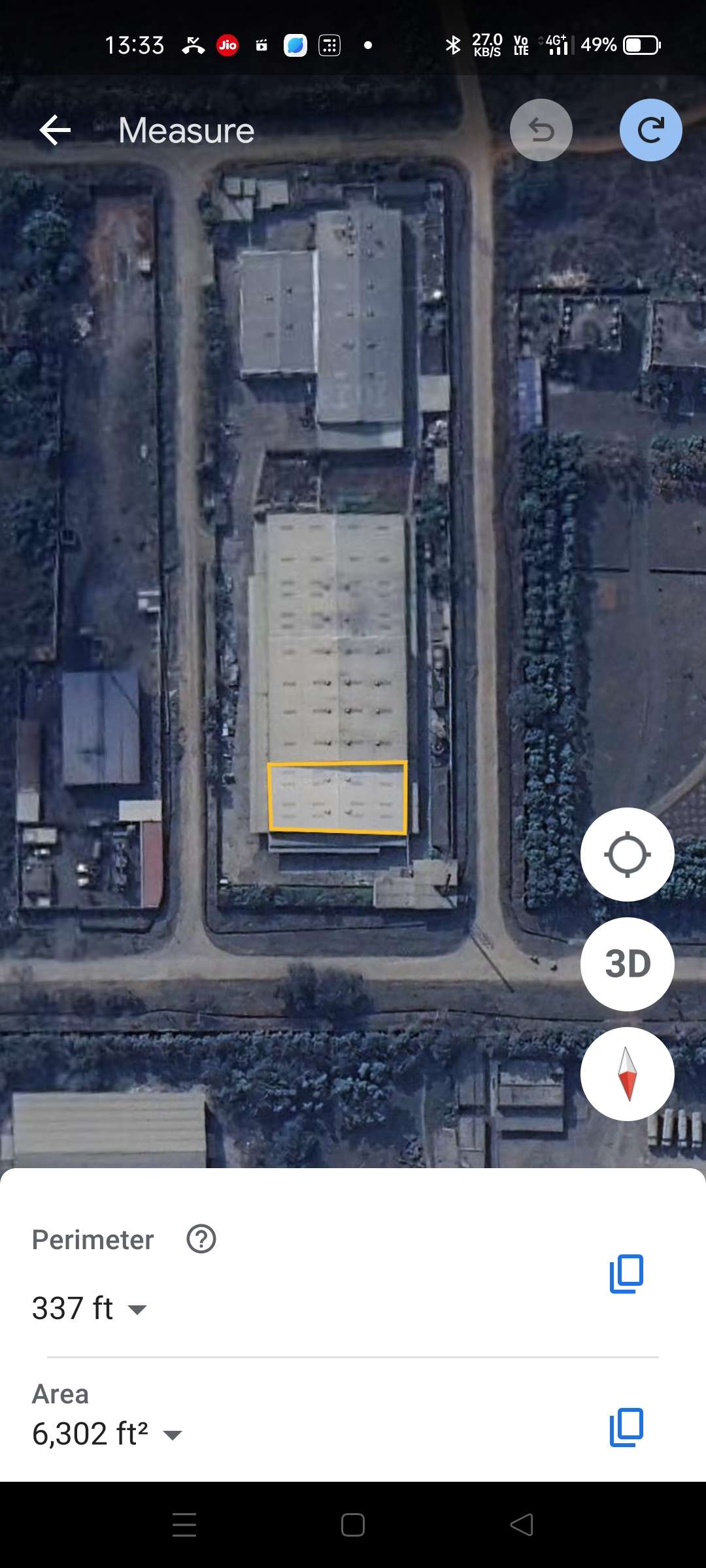Undo the last measurement point
The height and width of the screenshot is (1568, 706).
[541, 130]
